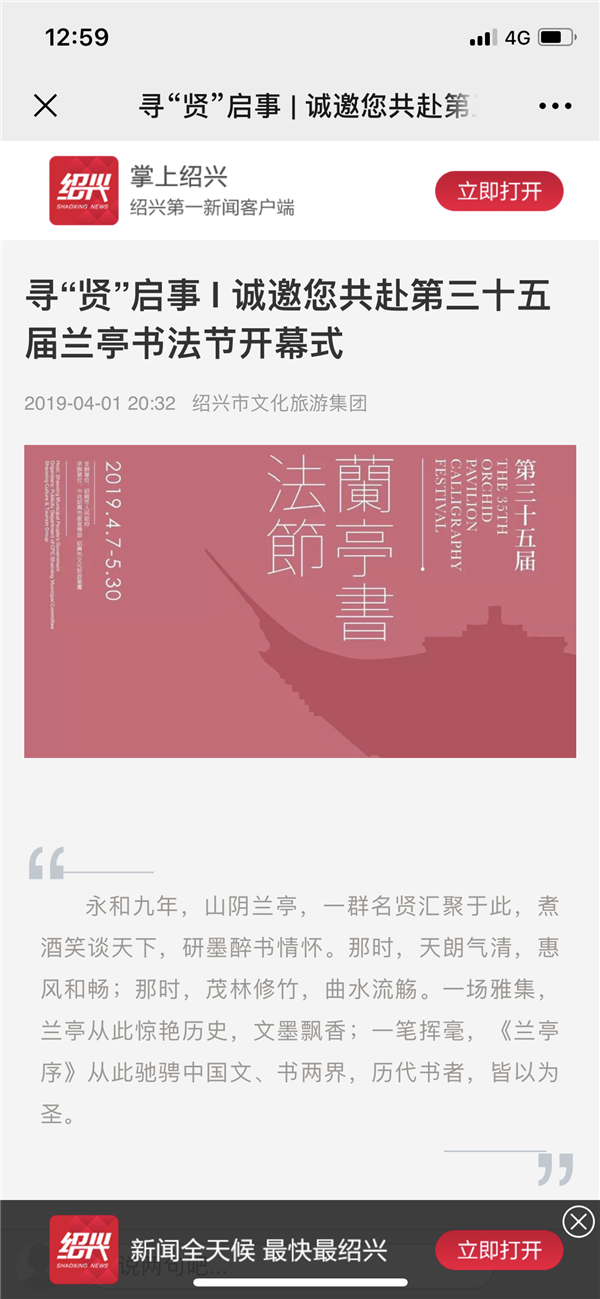View the 兰亭书法节 poster image
The width and height of the screenshot is (600, 1299).
click(x=300, y=601)
